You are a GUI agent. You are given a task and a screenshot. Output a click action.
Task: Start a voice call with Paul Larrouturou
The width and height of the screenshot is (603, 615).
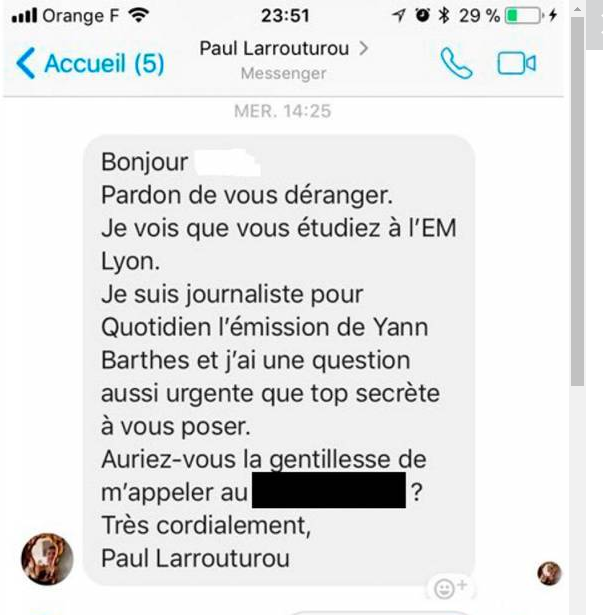(456, 64)
